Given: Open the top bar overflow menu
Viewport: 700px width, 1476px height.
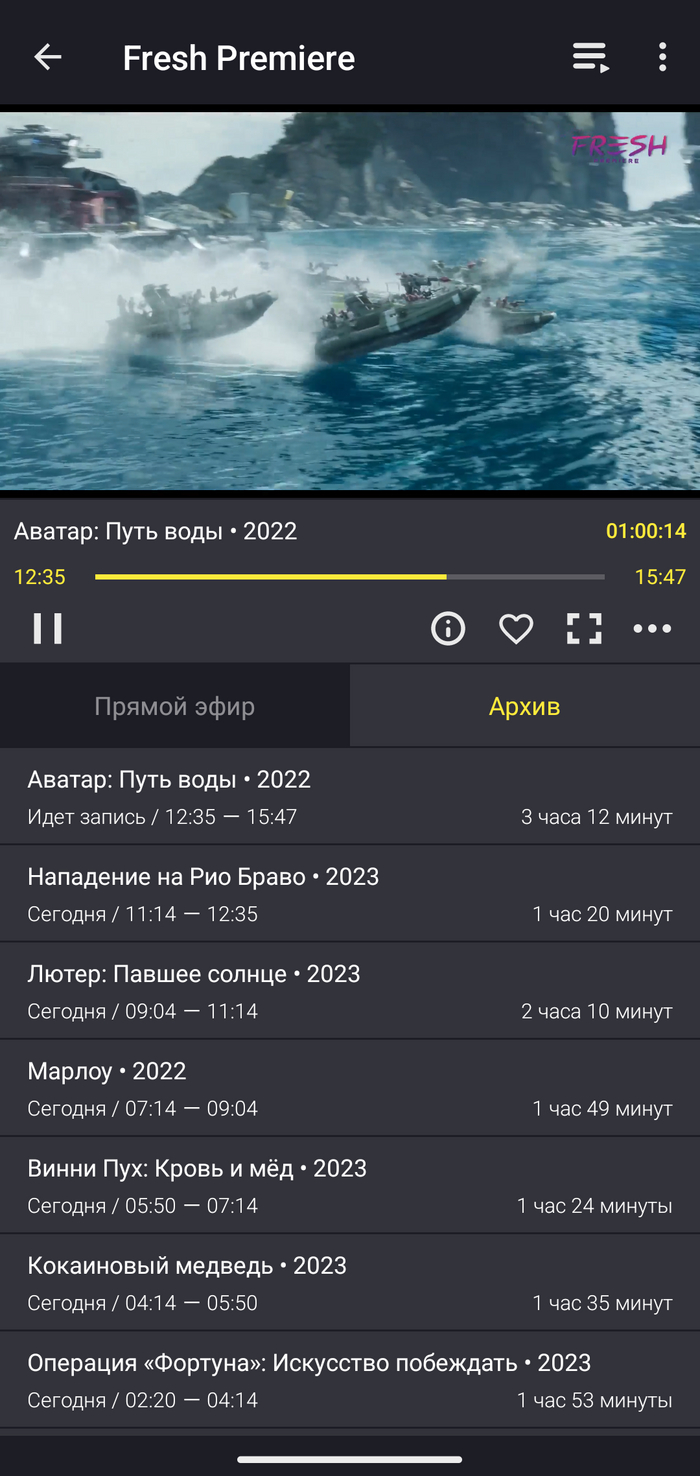Looking at the screenshot, I should pyautogui.click(x=662, y=58).
